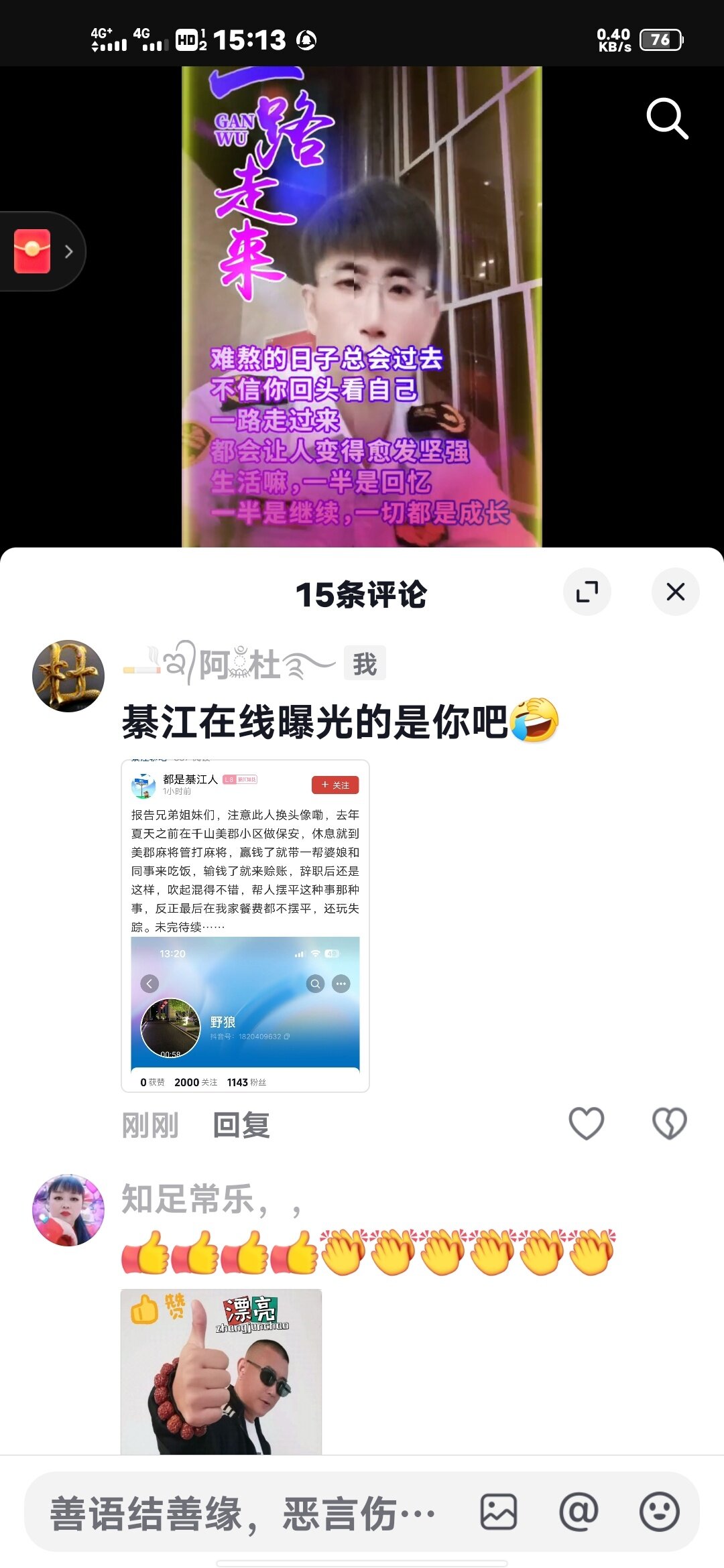Open the emoji picker in comment box
The image size is (724, 1568).
tap(660, 1512)
